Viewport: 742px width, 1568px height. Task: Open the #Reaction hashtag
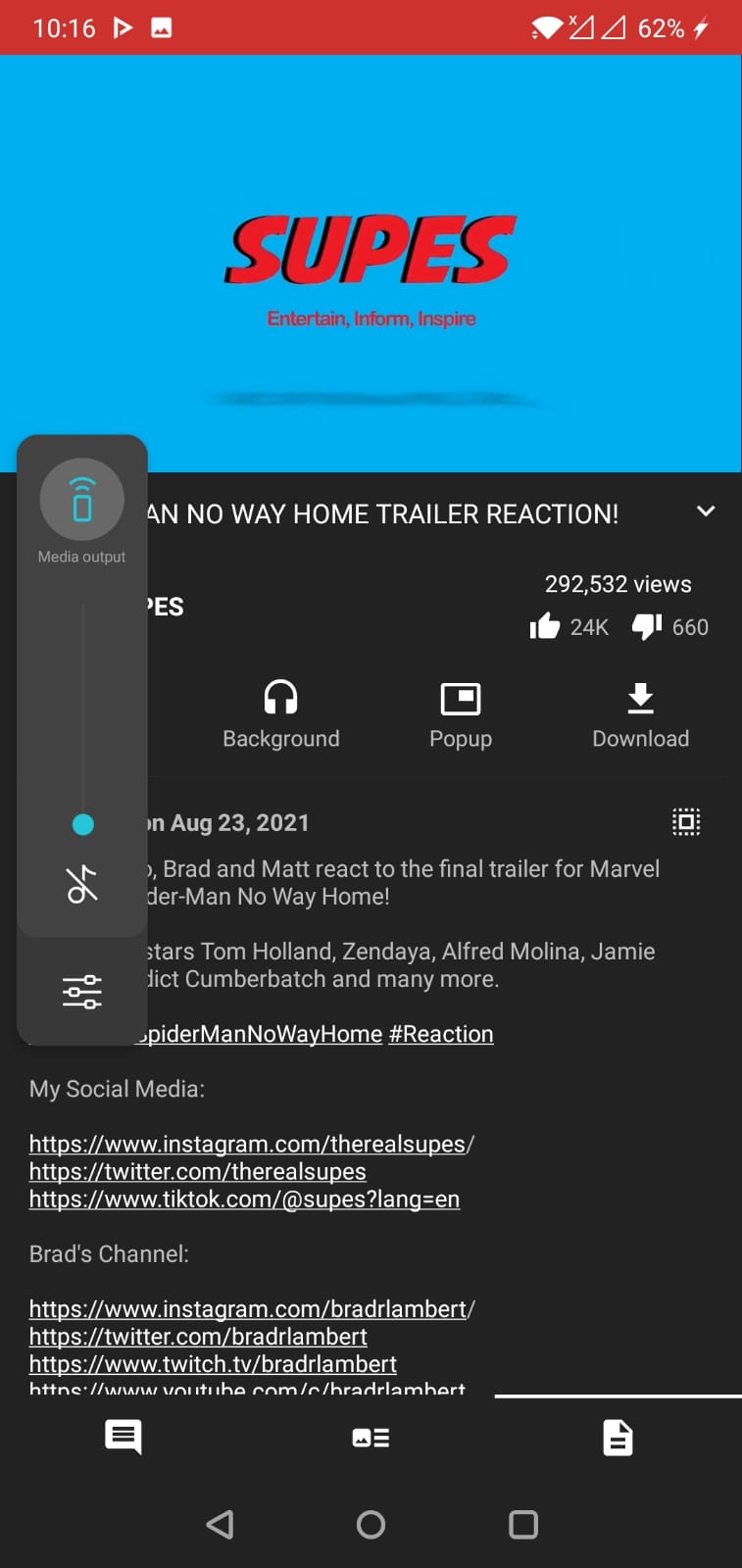(441, 1034)
